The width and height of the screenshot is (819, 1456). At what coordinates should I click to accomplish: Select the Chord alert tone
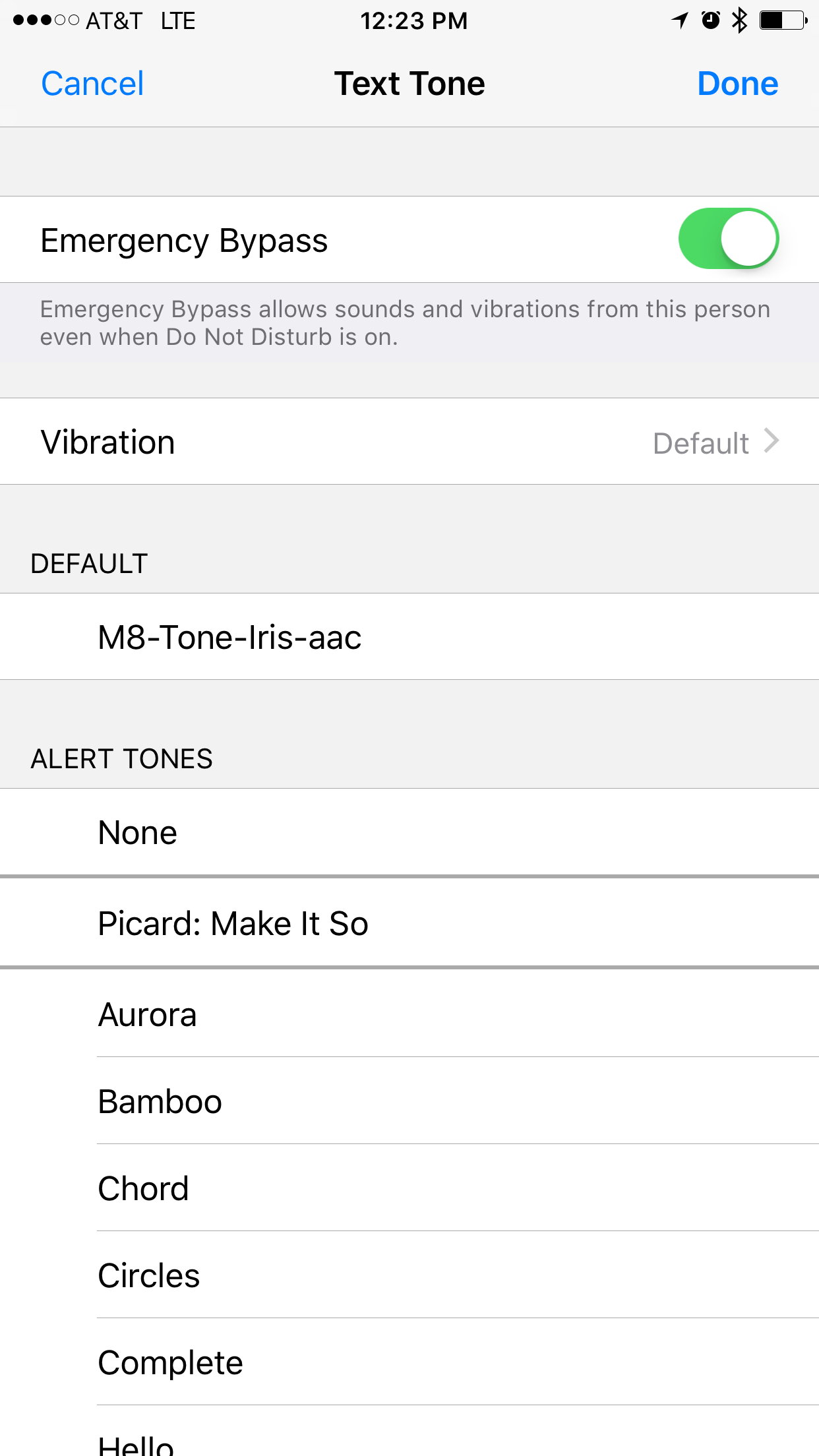click(409, 1188)
